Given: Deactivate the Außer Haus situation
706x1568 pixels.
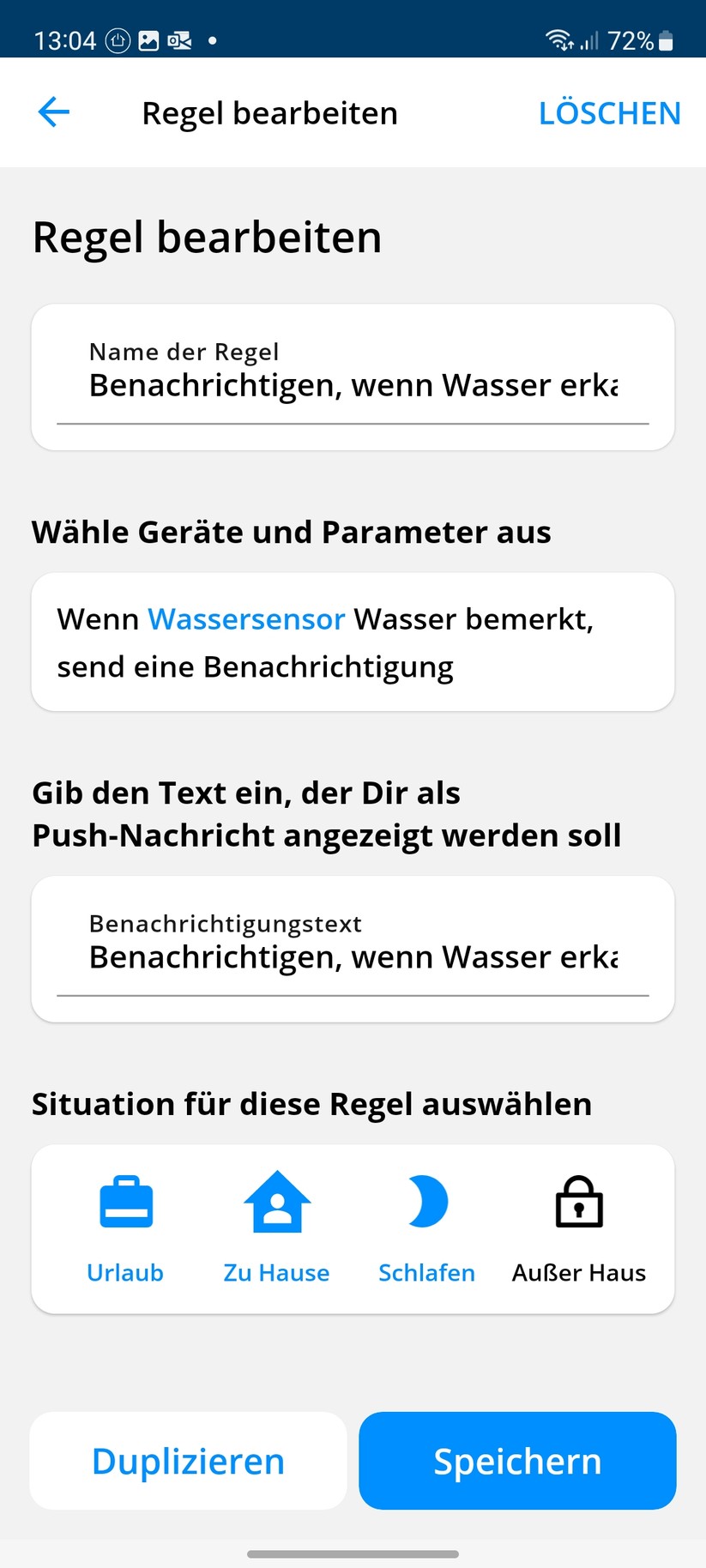Looking at the screenshot, I should (x=578, y=1227).
